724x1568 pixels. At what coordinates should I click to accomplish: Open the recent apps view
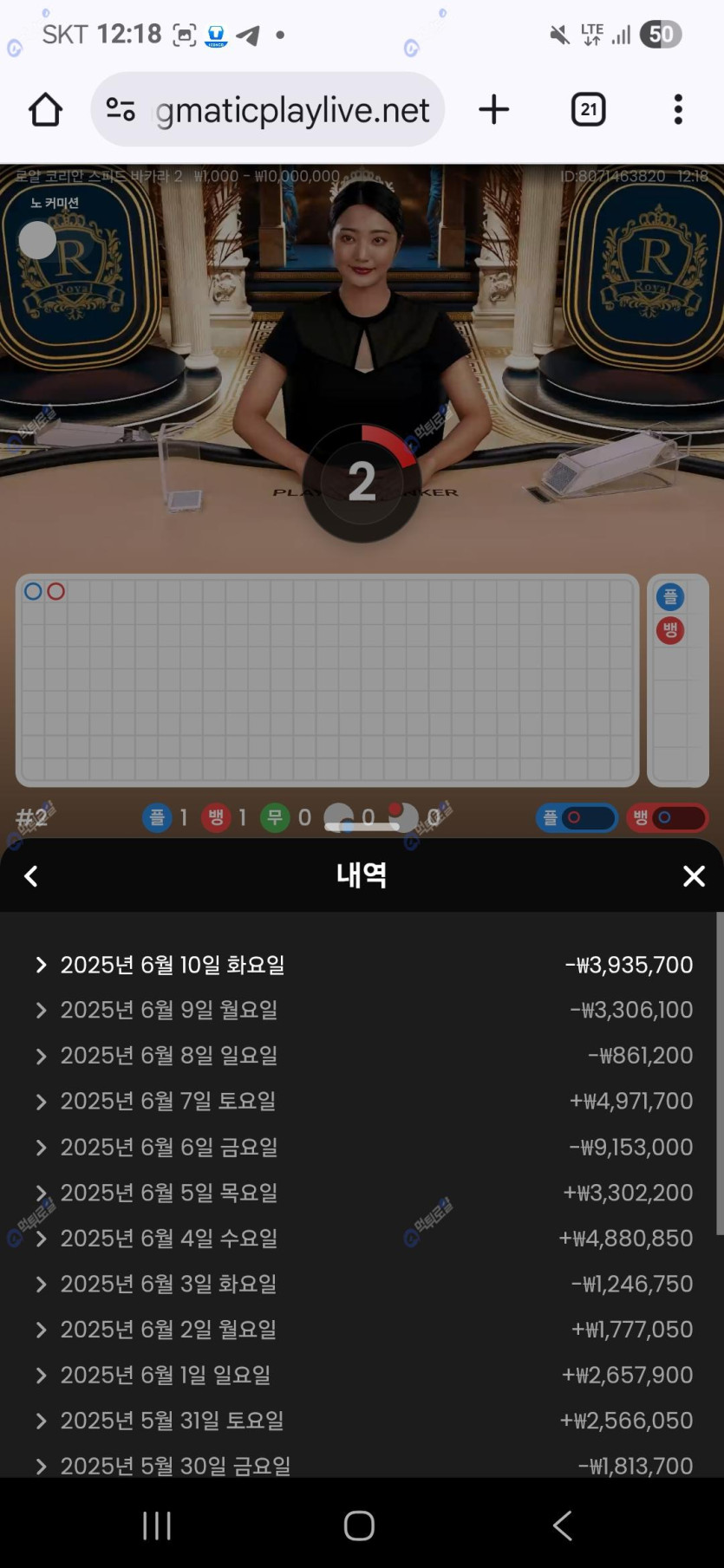157,1526
